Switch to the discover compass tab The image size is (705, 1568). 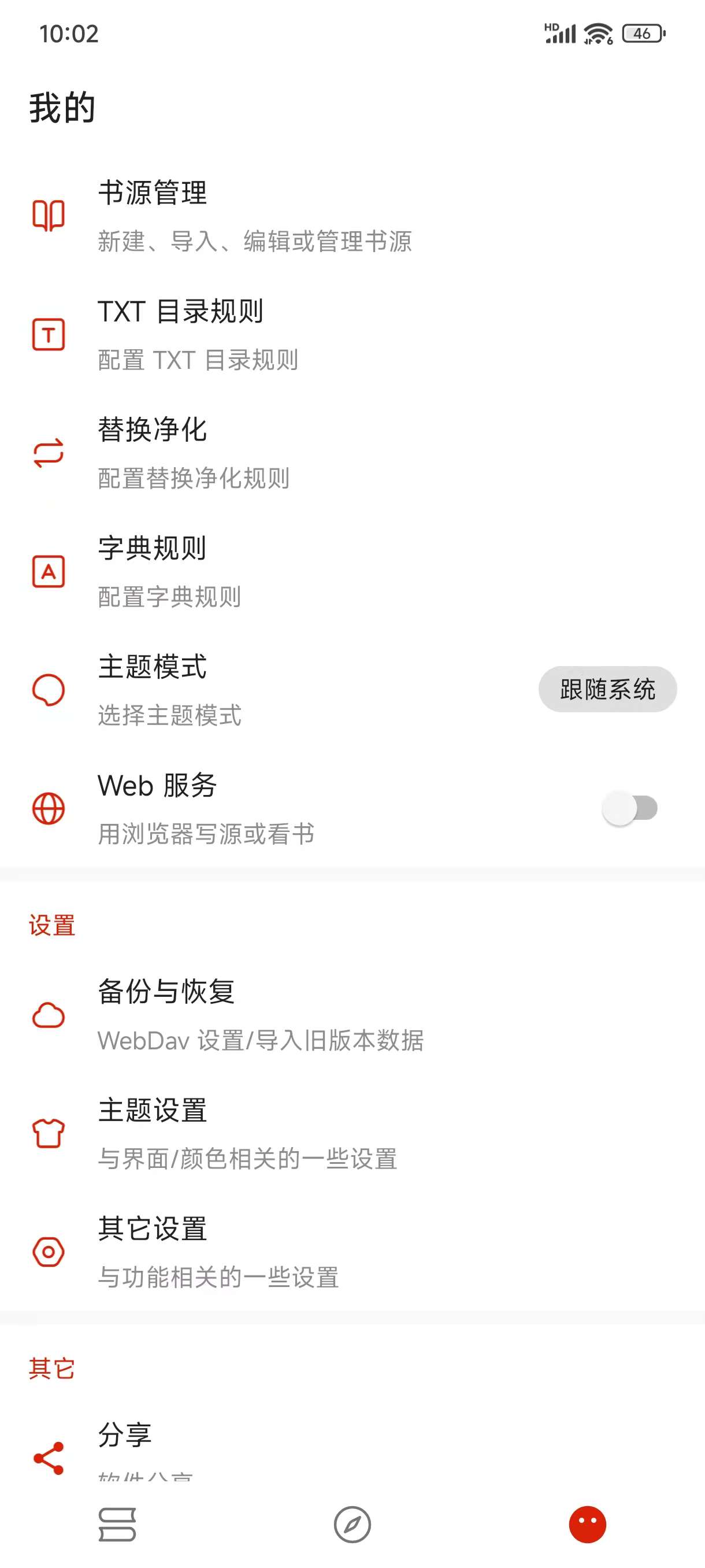[x=352, y=1525]
